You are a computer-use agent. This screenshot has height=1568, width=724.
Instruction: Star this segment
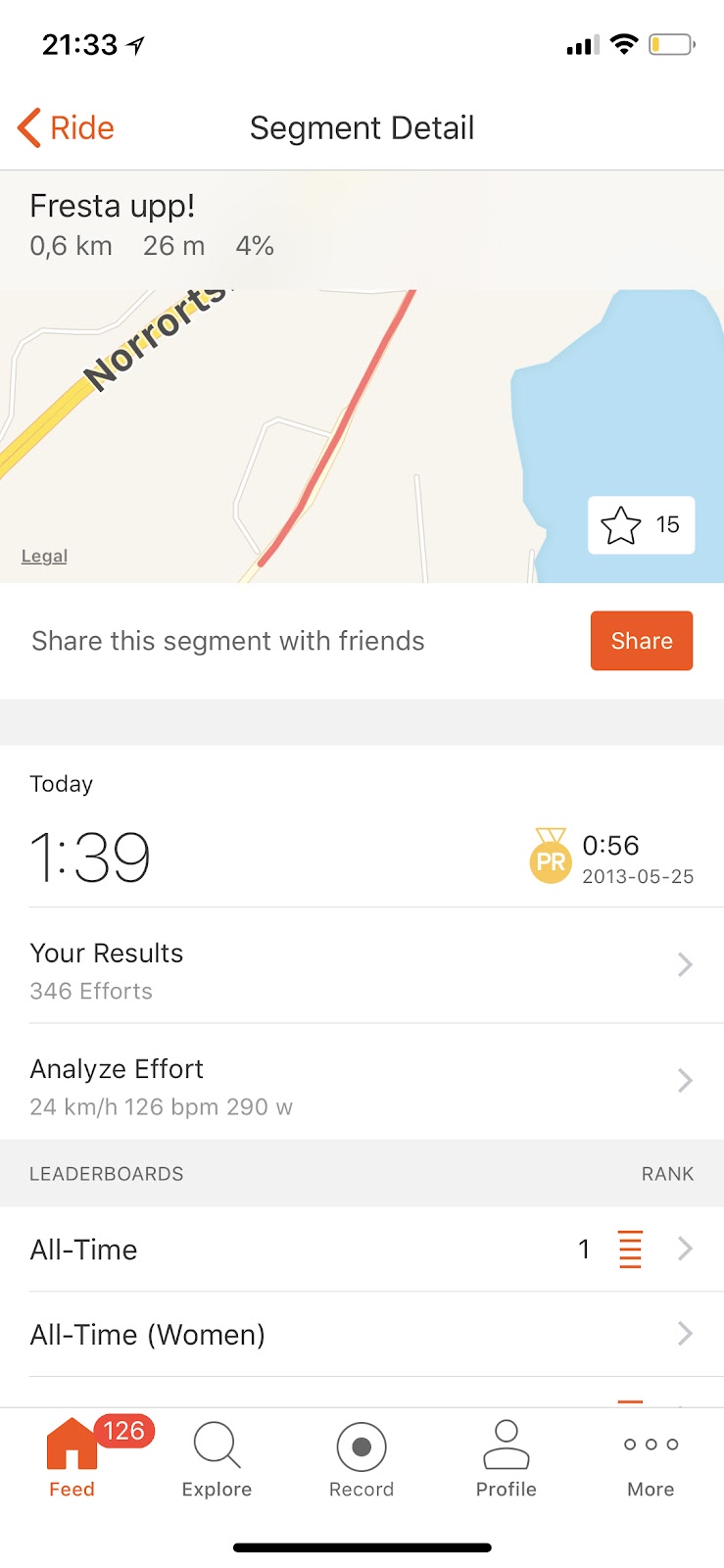[641, 525]
